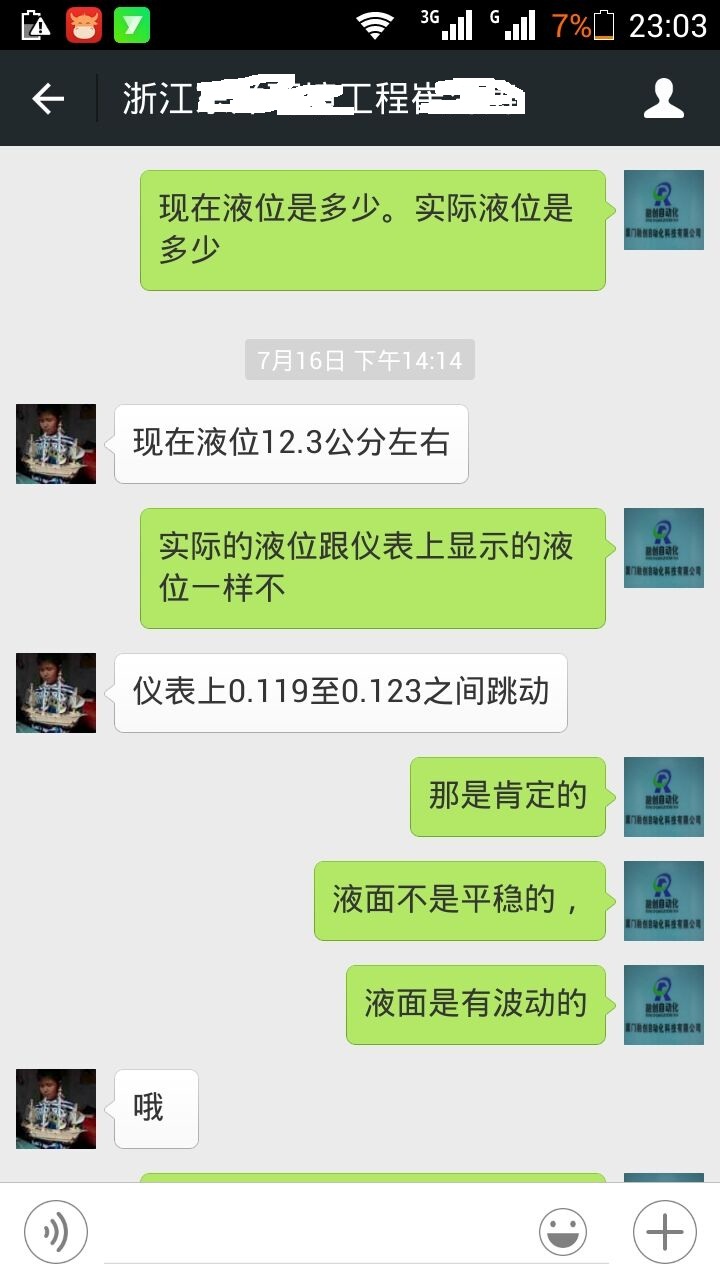Open the plus attachment menu

click(664, 1232)
